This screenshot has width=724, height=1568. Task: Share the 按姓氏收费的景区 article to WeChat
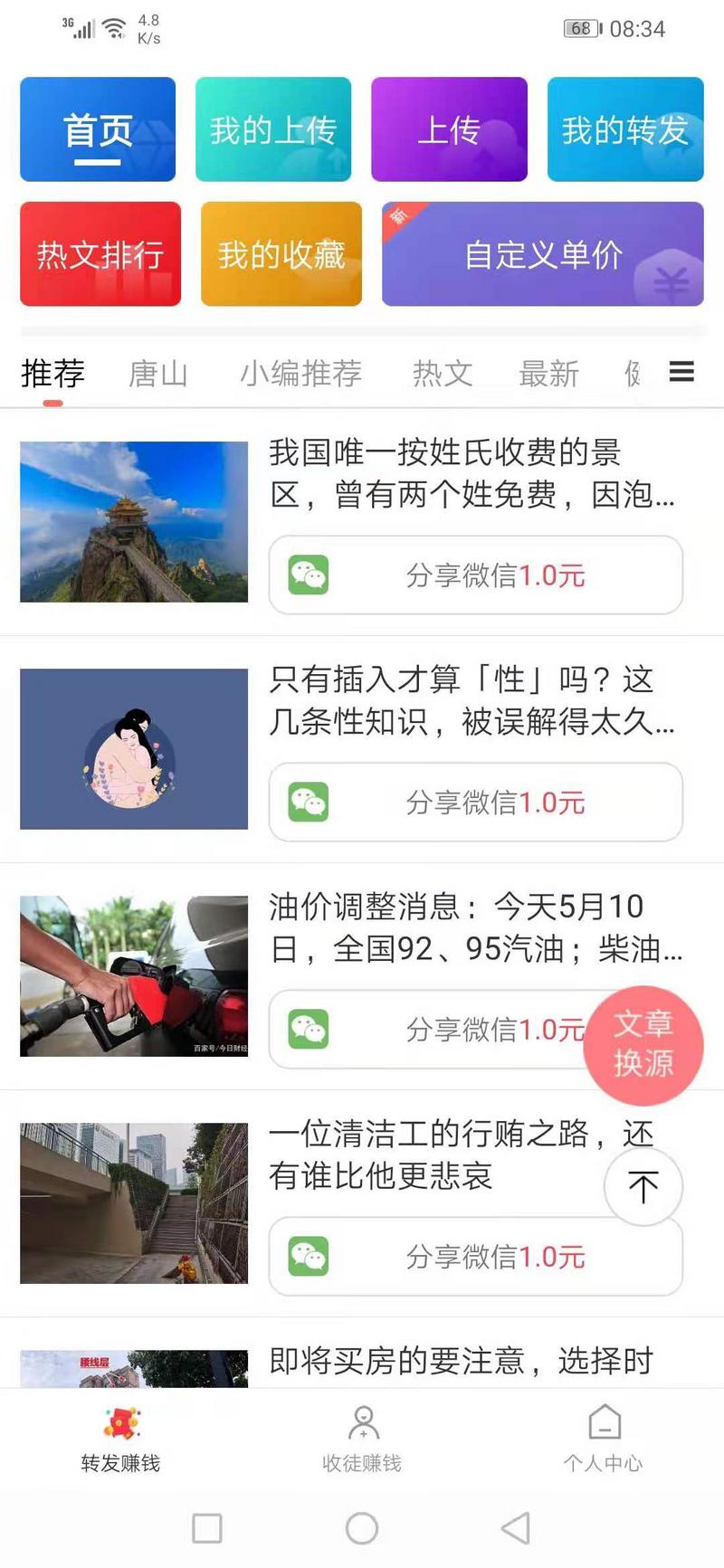coord(475,575)
